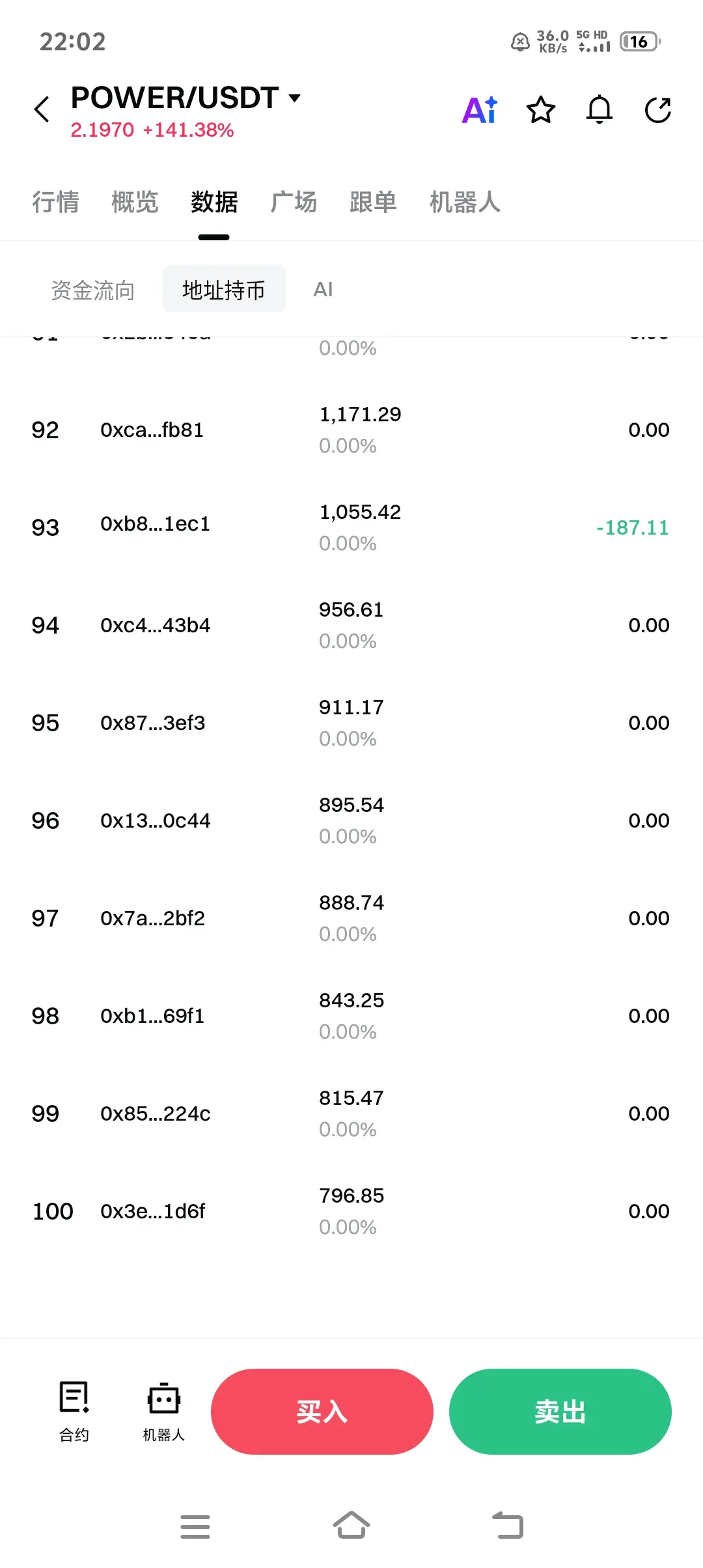Open the 合约 contract shortcut

(74, 1410)
